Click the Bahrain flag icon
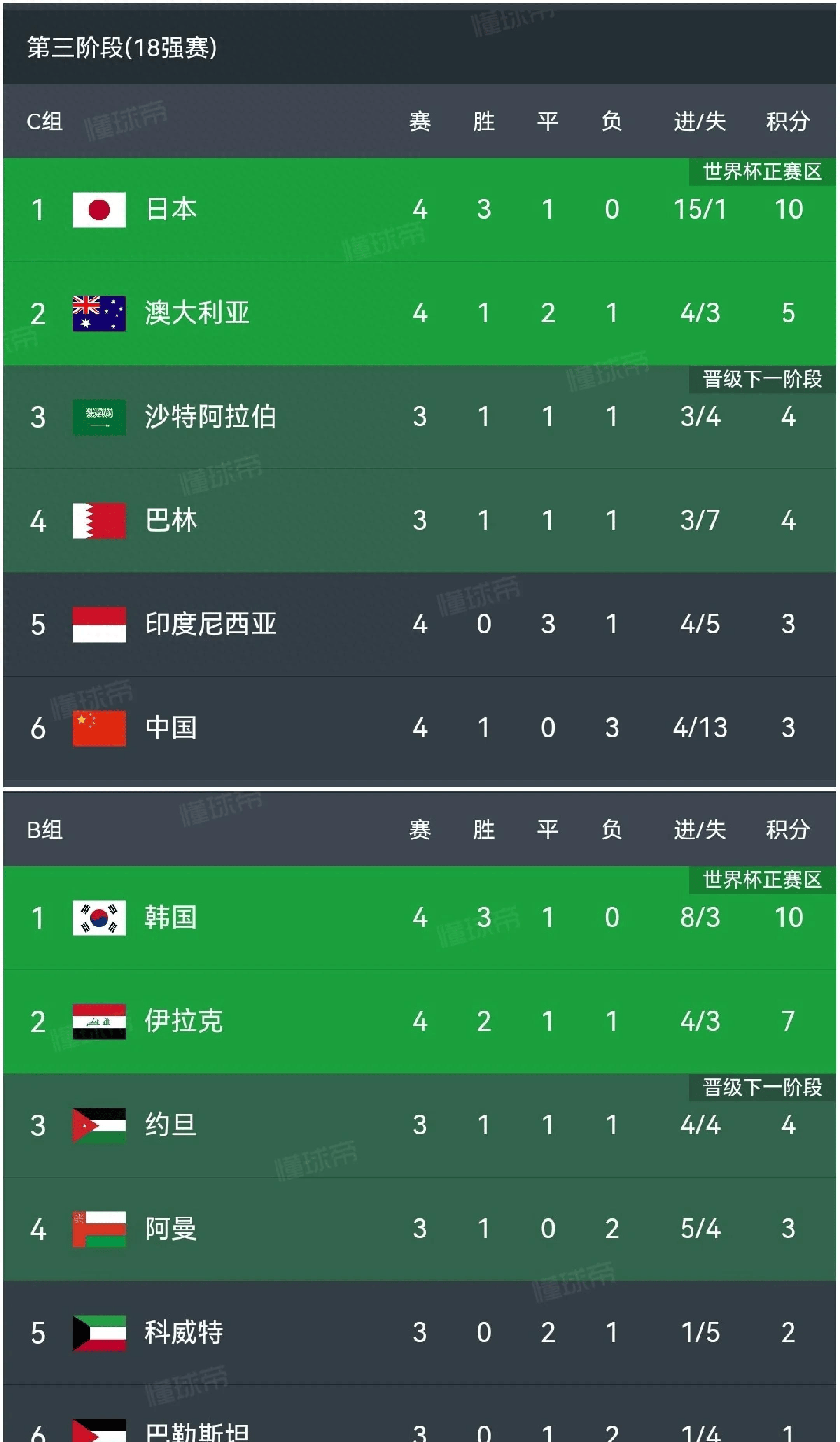The width and height of the screenshot is (840, 1442). (x=98, y=521)
